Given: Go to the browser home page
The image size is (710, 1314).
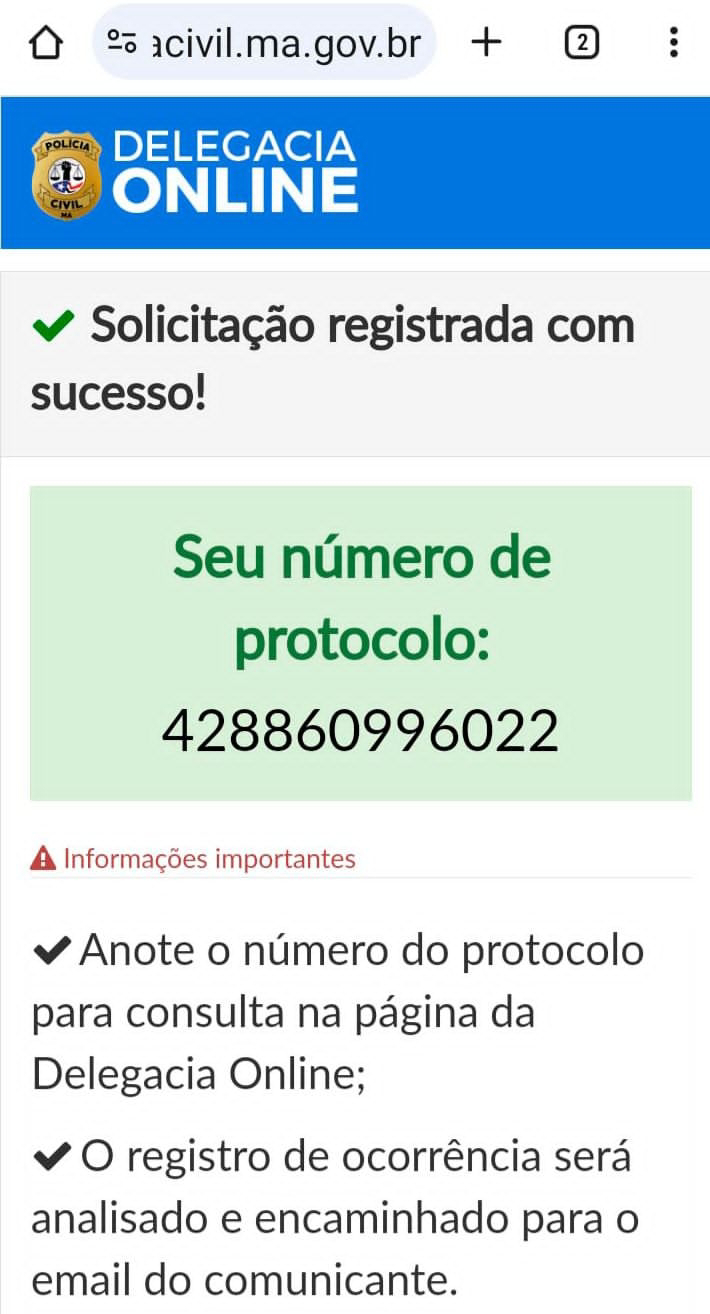Looking at the screenshot, I should click(x=46, y=43).
